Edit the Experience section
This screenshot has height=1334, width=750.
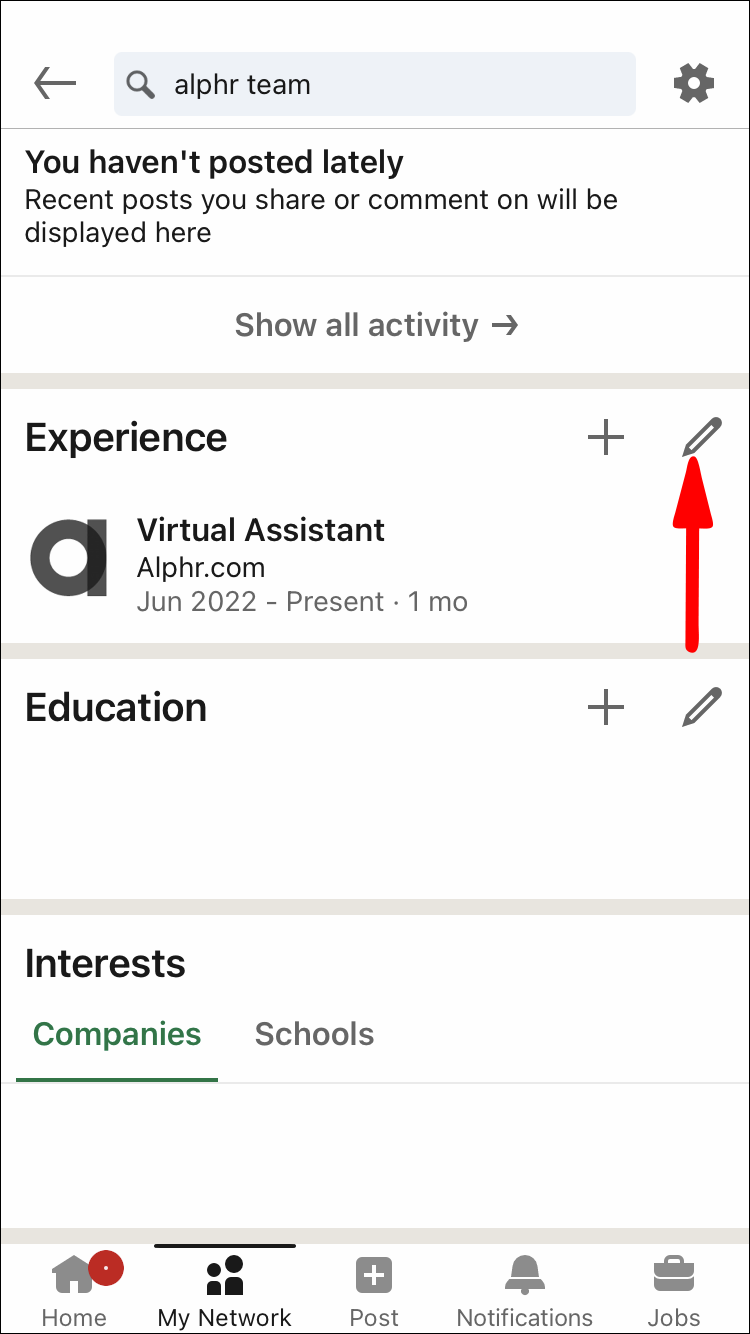tap(702, 438)
